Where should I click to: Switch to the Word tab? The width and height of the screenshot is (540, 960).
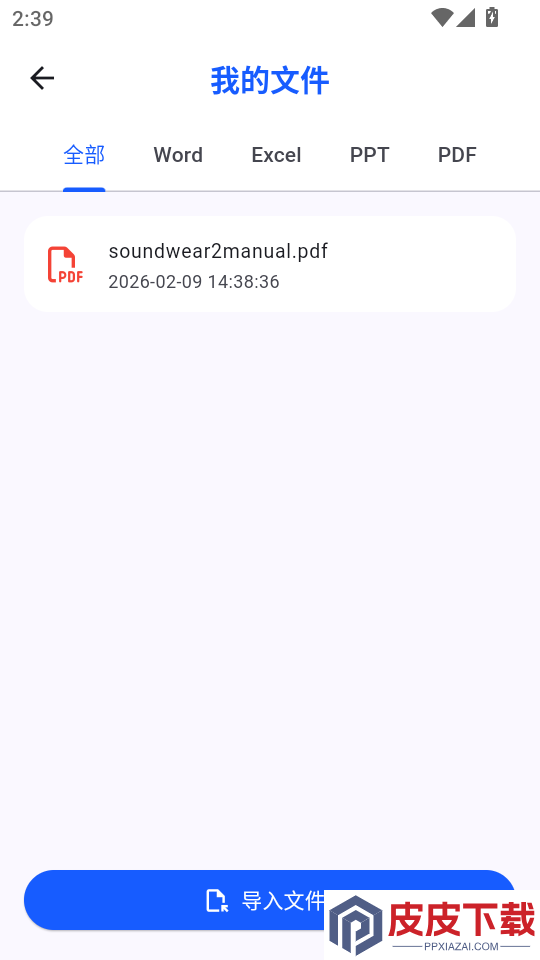(x=178, y=155)
